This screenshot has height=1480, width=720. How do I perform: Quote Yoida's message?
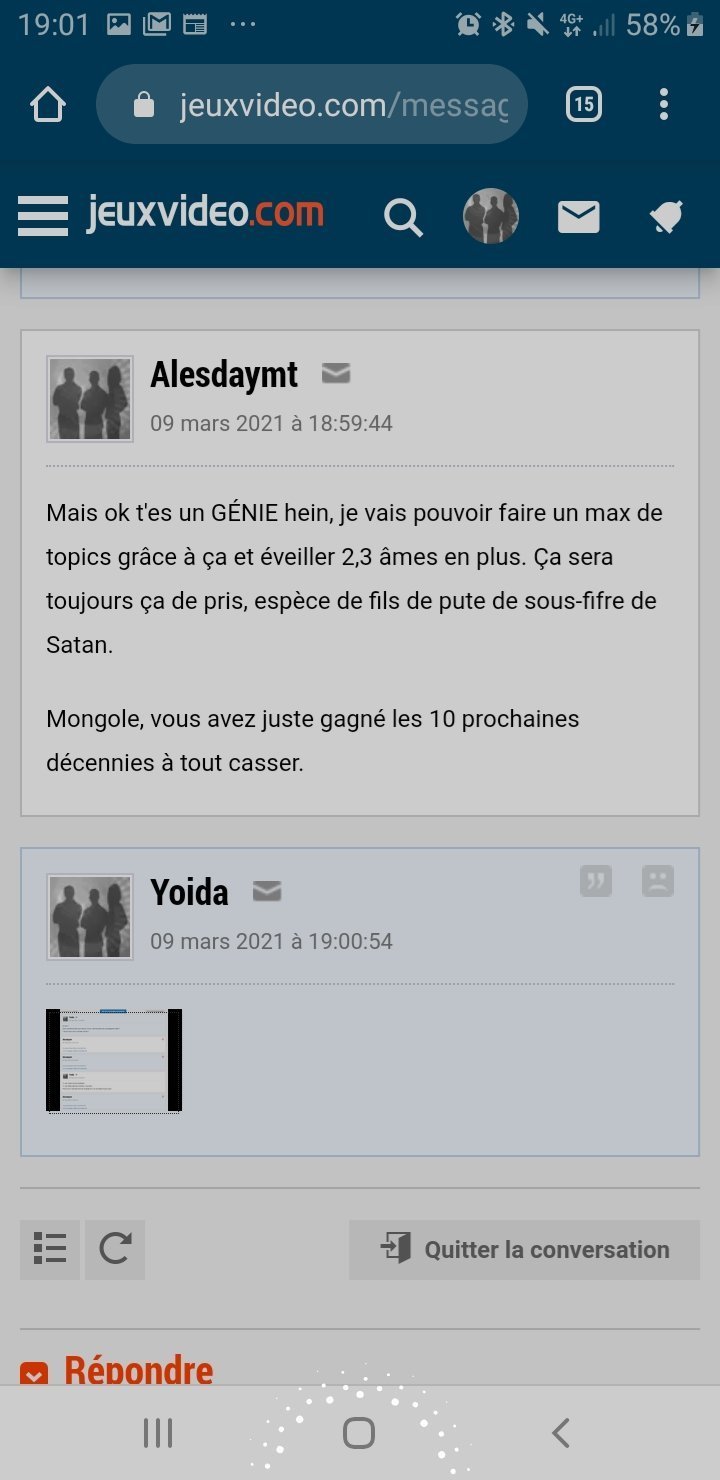pos(596,881)
